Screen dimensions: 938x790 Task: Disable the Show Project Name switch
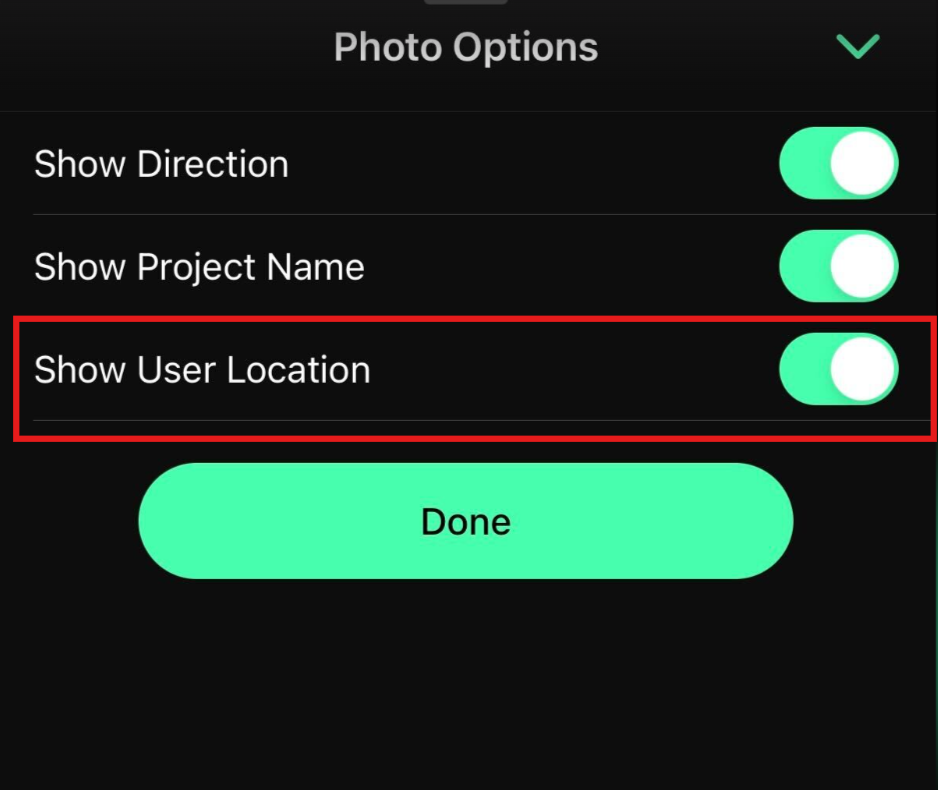pos(838,266)
